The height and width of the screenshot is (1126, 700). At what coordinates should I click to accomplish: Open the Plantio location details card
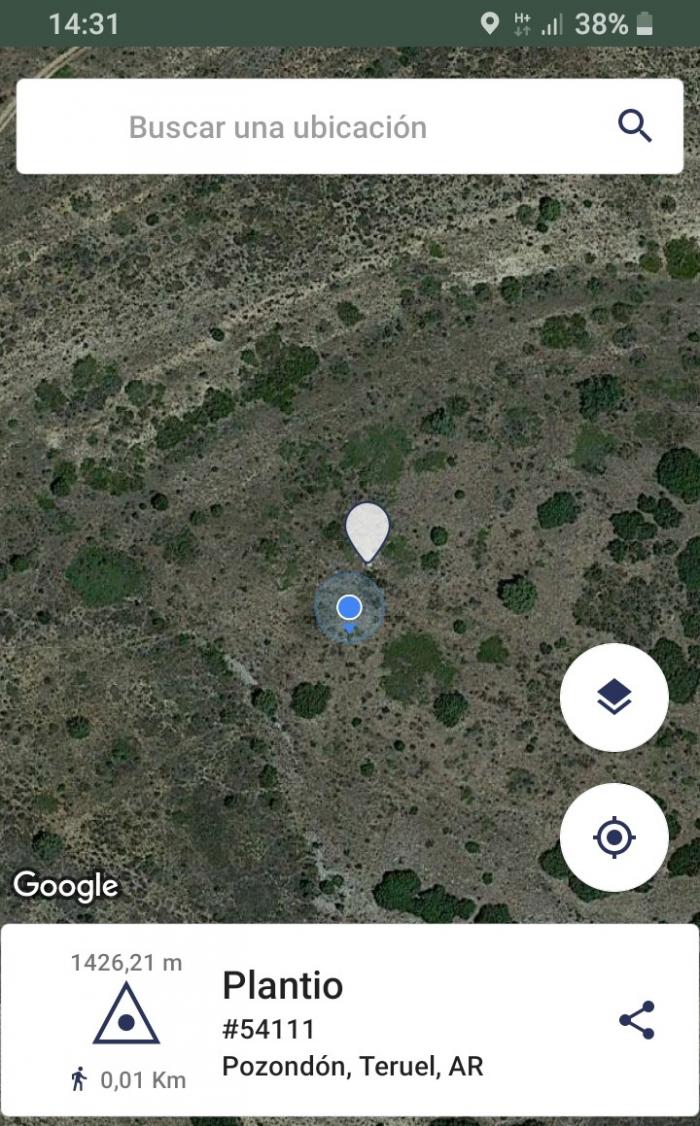(350, 1020)
